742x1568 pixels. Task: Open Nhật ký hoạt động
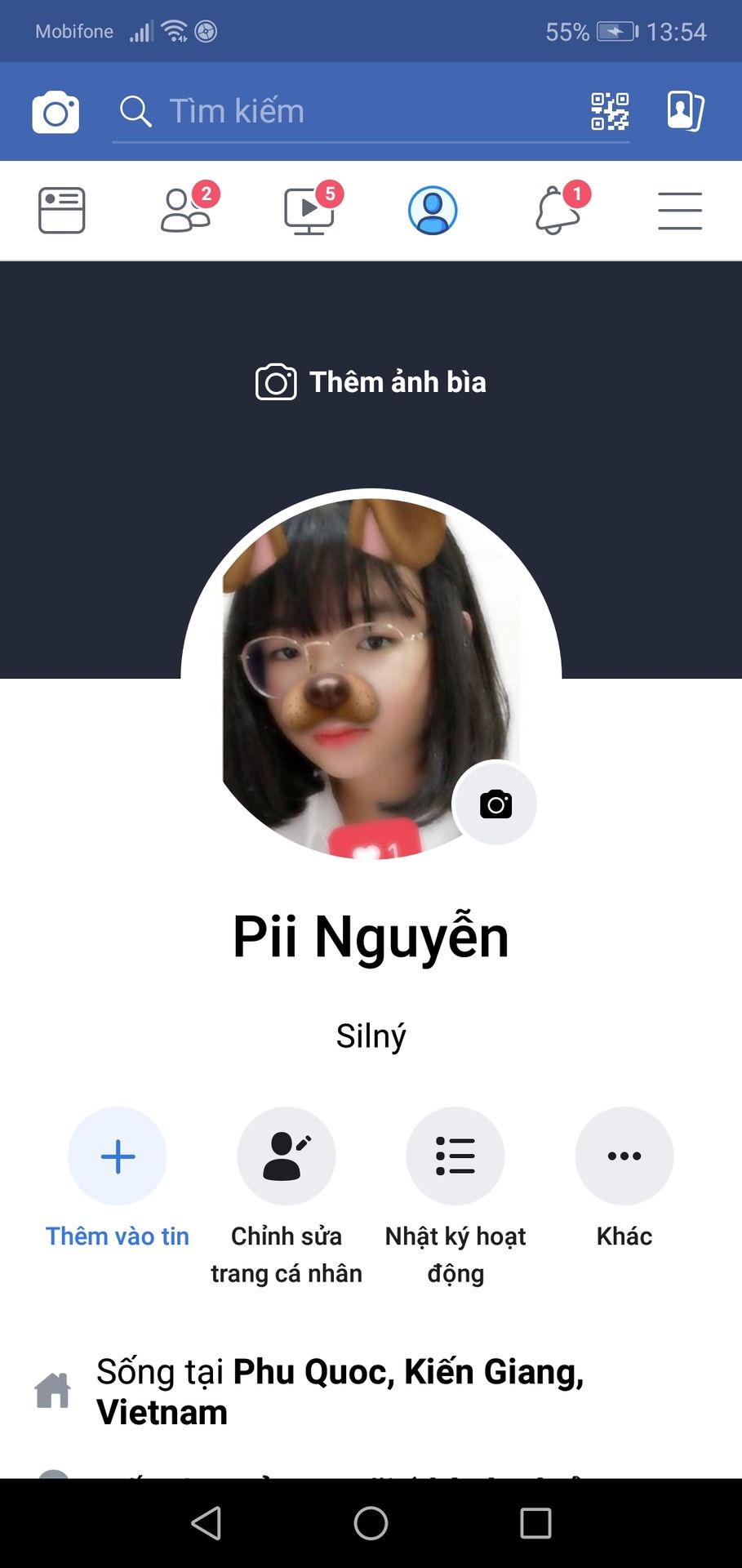coord(455,1156)
